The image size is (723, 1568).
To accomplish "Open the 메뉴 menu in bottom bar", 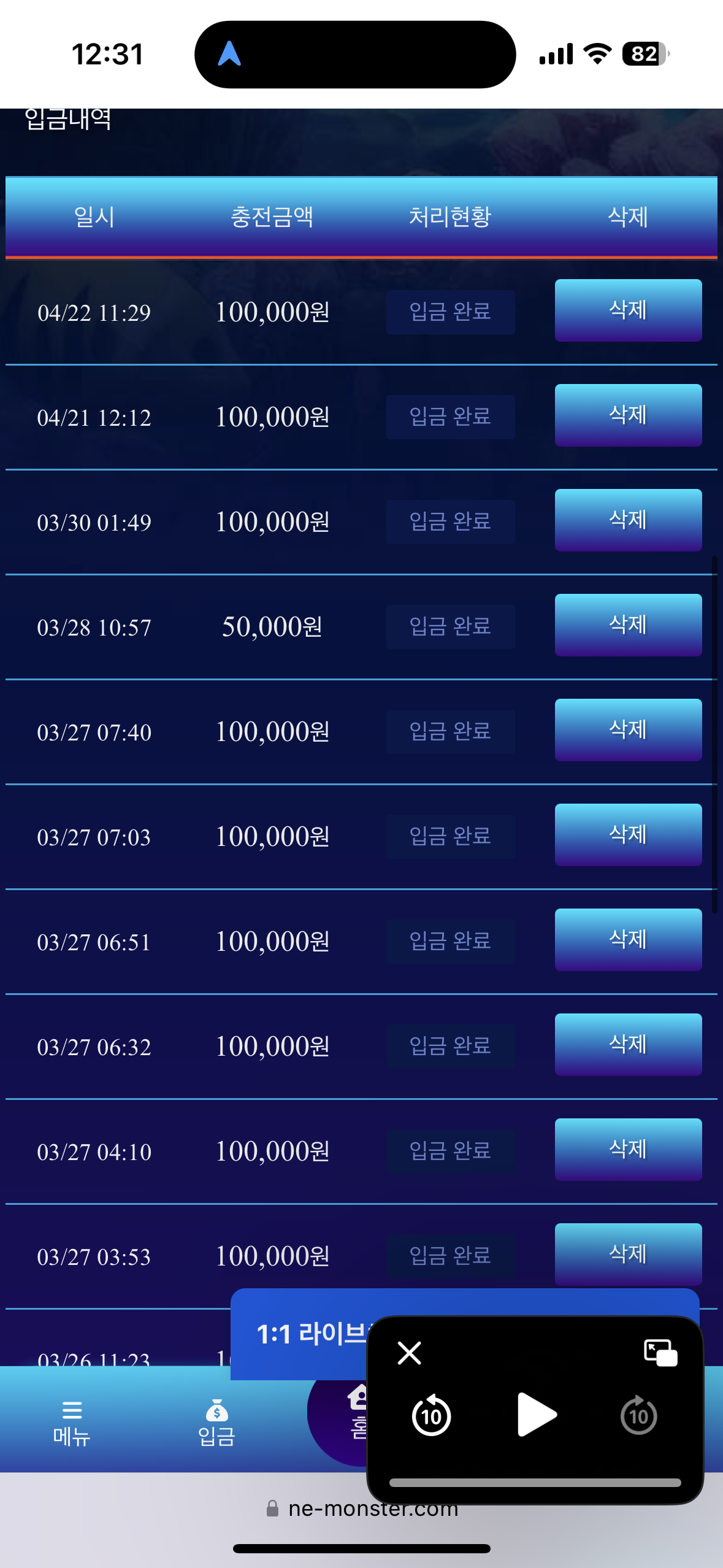I will tap(72, 1423).
